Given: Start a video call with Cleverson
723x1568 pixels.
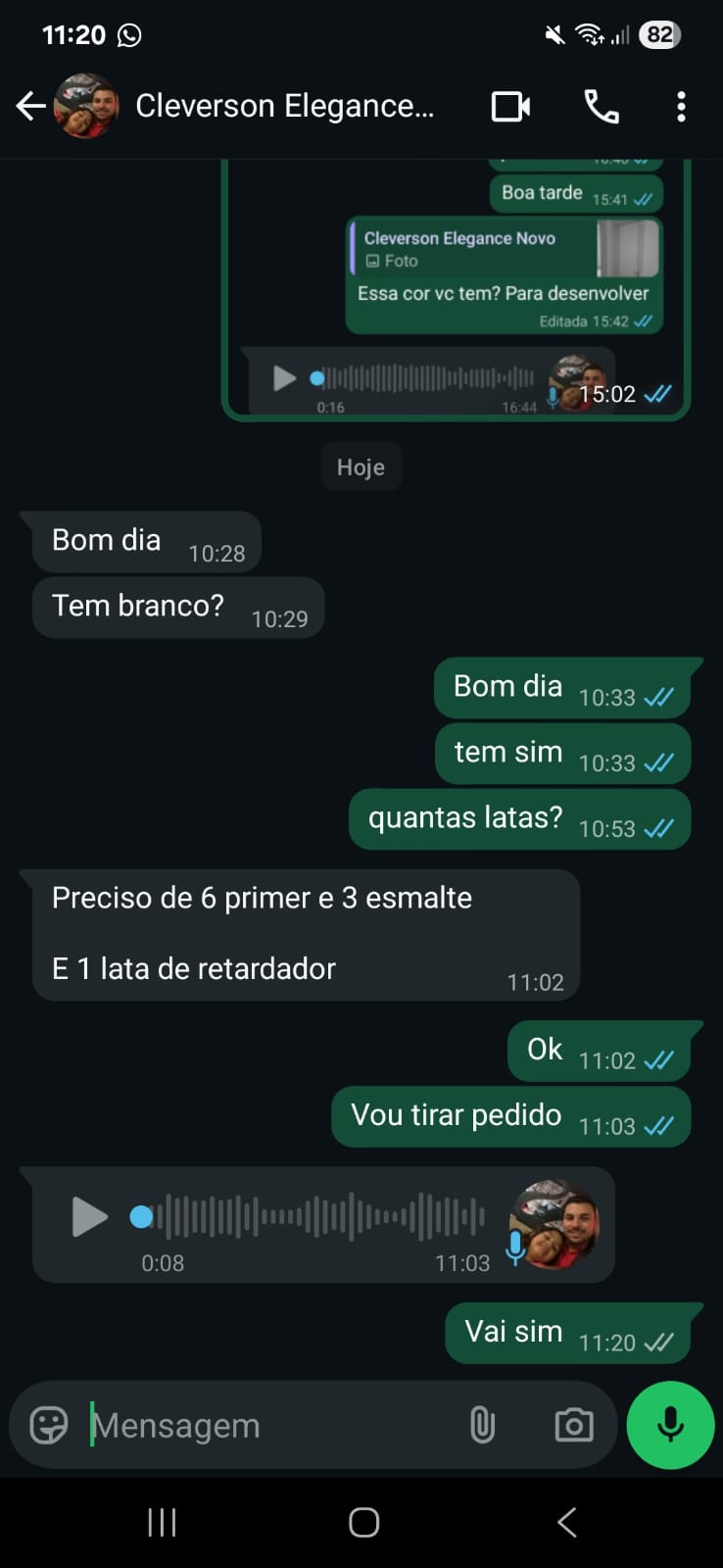Looking at the screenshot, I should 510,106.
